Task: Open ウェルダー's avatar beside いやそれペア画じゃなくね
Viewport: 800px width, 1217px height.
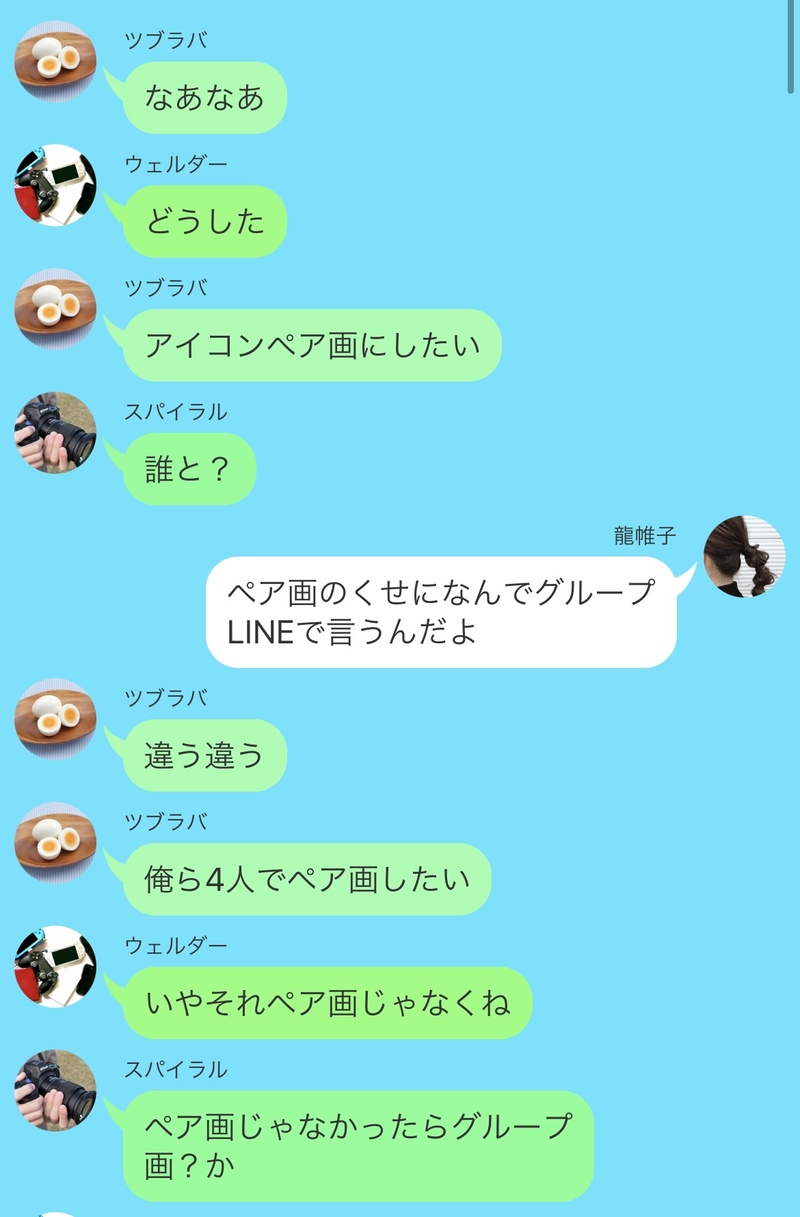Action: click(x=55, y=967)
